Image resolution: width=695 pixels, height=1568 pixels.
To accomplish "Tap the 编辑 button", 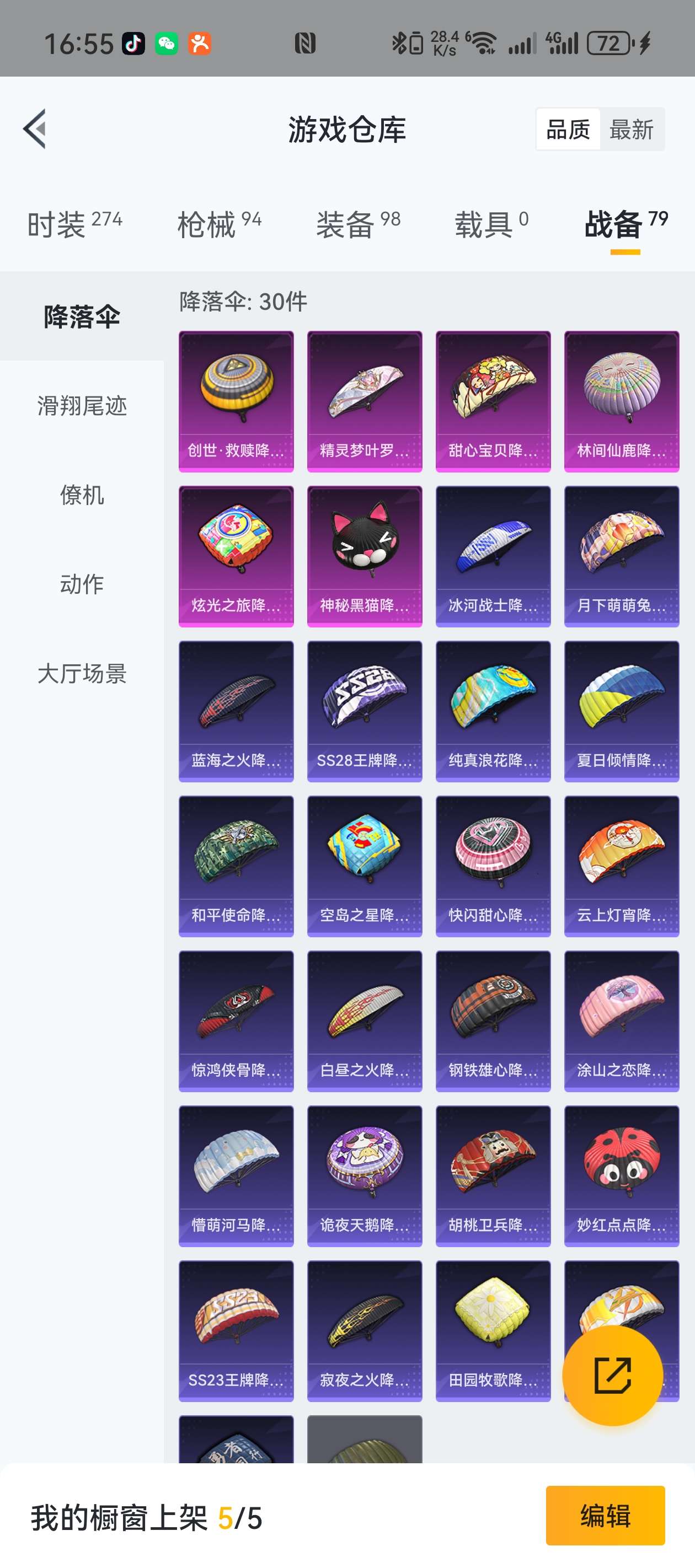I will 606,1516.
